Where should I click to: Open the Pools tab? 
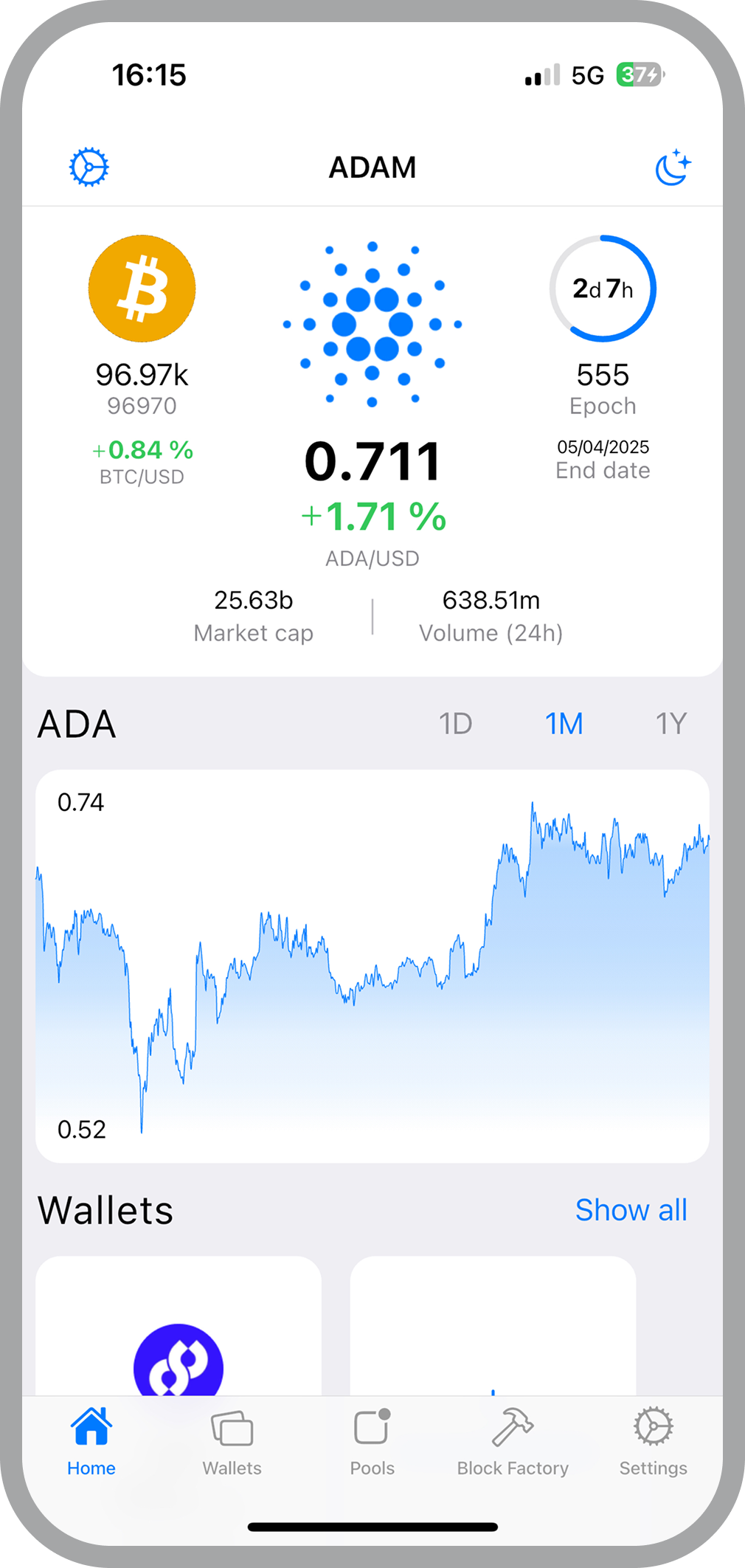click(372, 1442)
